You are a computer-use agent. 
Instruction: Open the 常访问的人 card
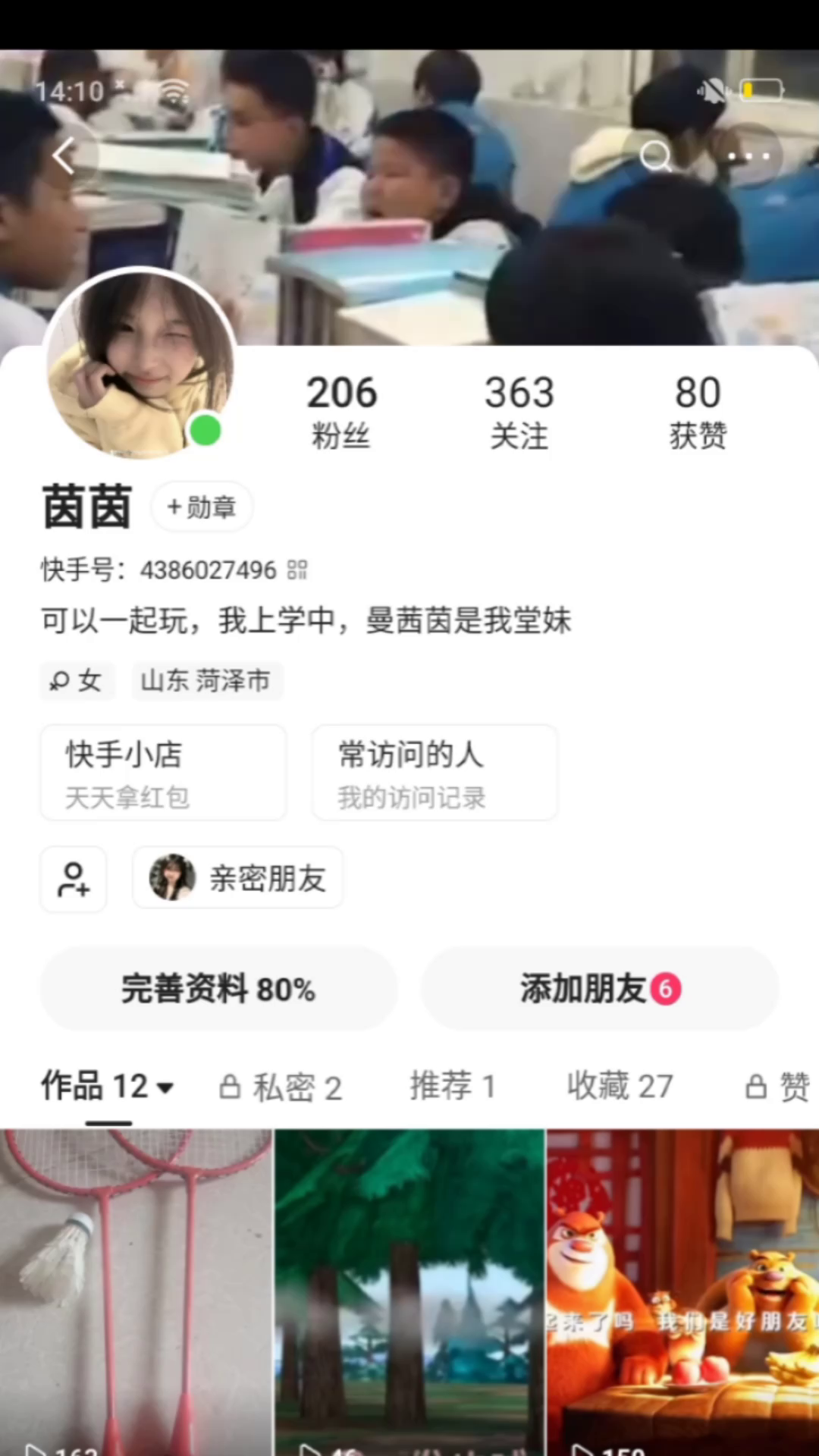click(x=435, y=773)
